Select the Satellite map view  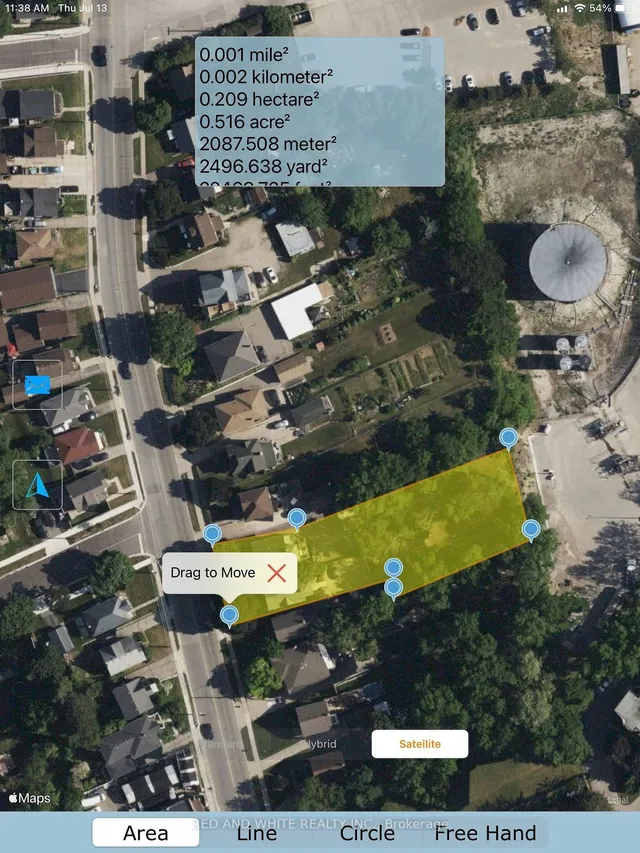tap(419, 744)
